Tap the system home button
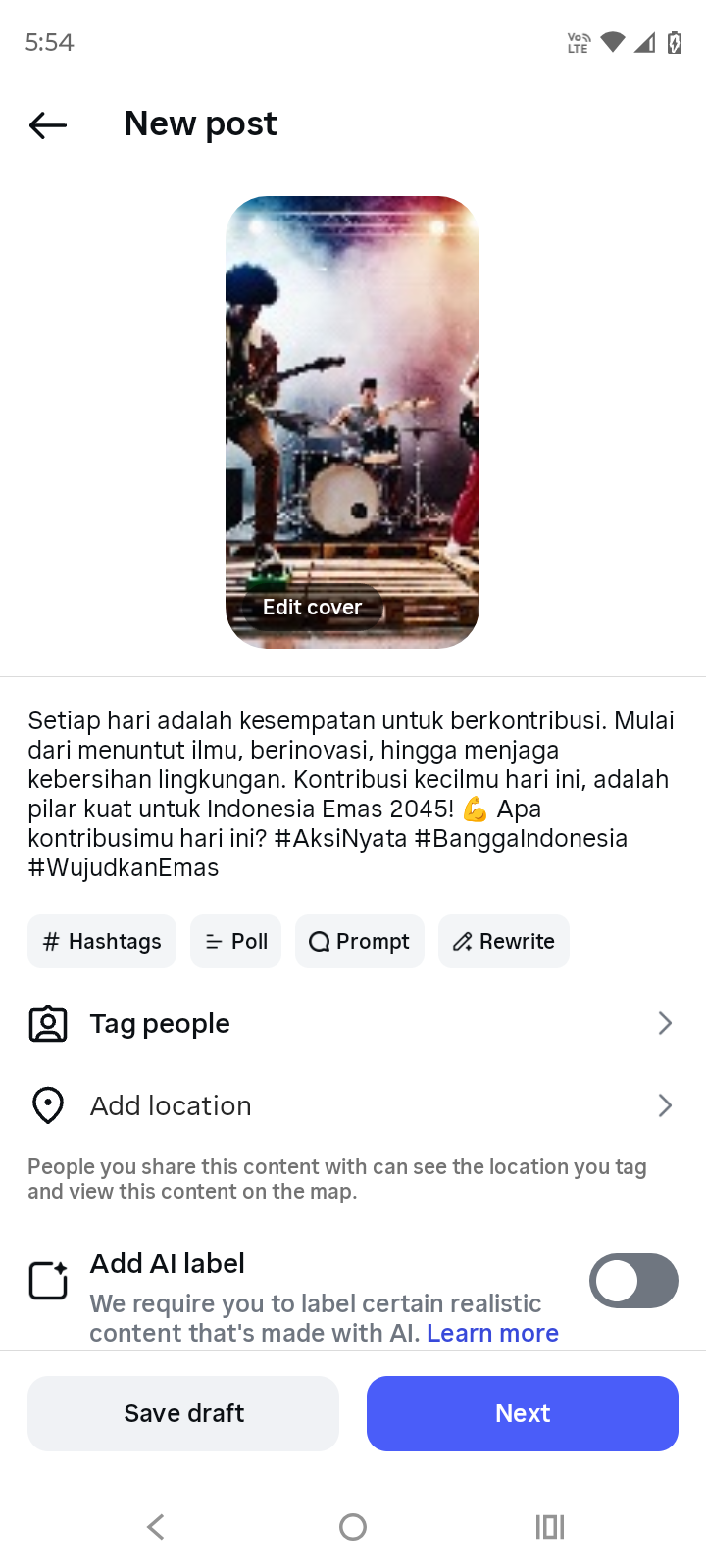This screenshot has height=1568, width=706. pos(353,1527)
